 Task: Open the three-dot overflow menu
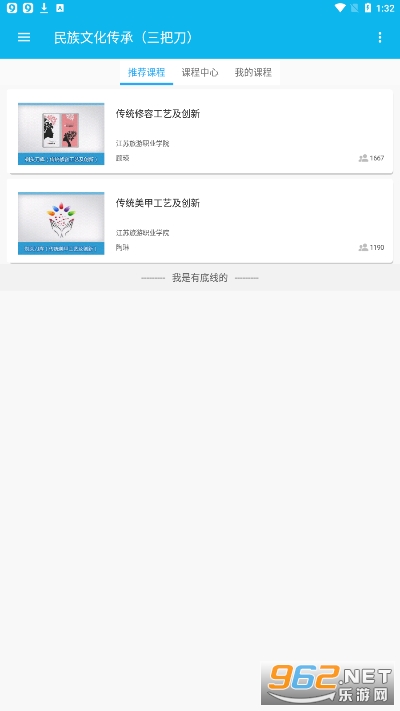(380, 37)
